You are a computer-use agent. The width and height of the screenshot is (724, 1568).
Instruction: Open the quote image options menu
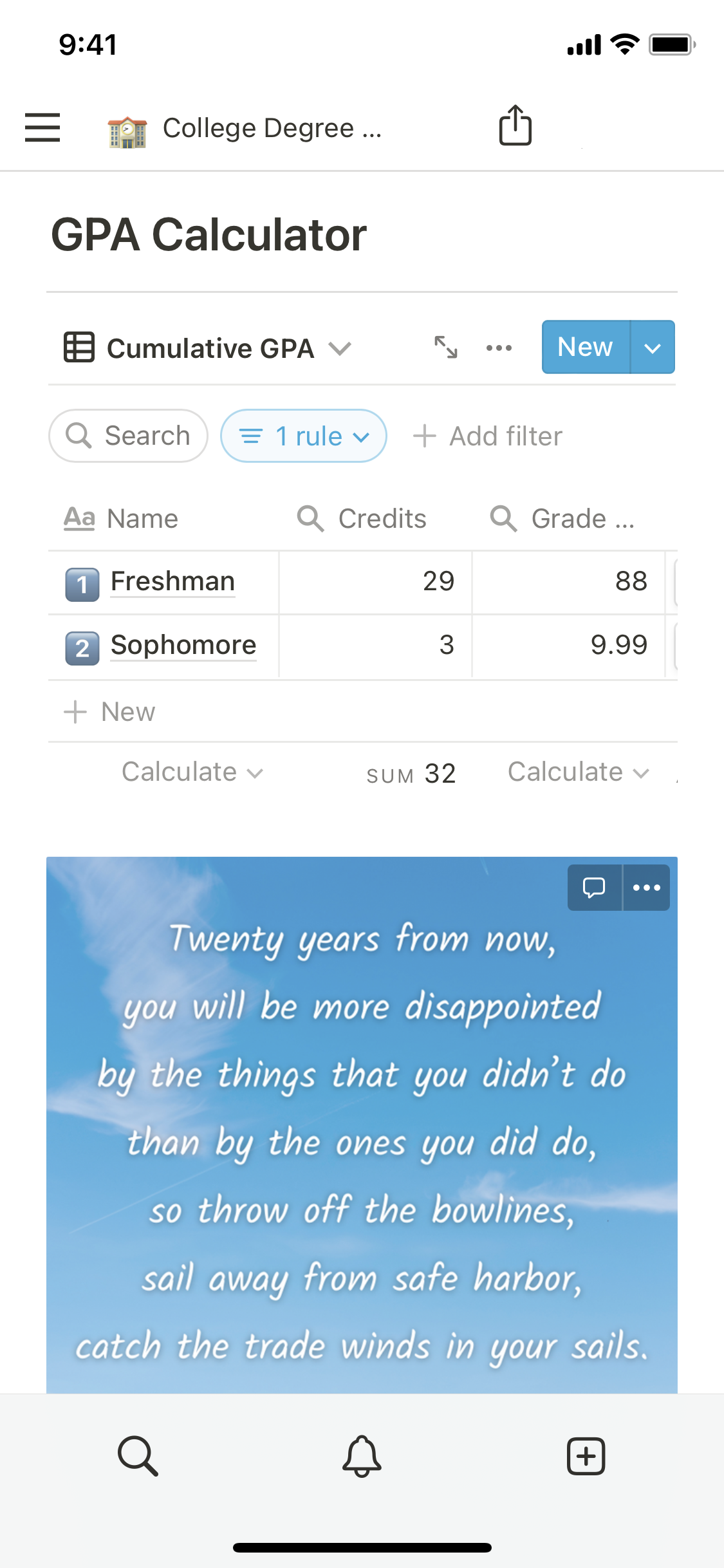coord(647,888)
